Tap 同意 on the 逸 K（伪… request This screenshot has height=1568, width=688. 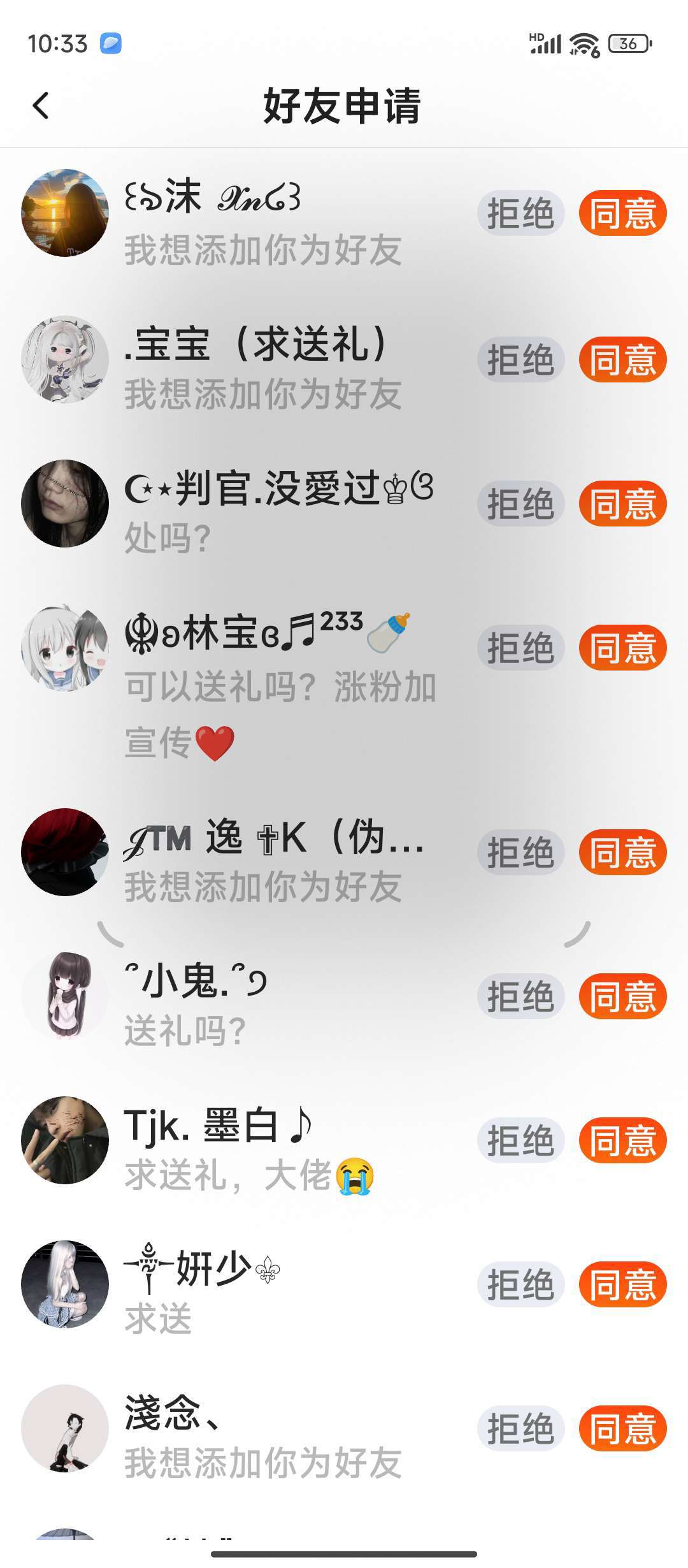[622, 852]
